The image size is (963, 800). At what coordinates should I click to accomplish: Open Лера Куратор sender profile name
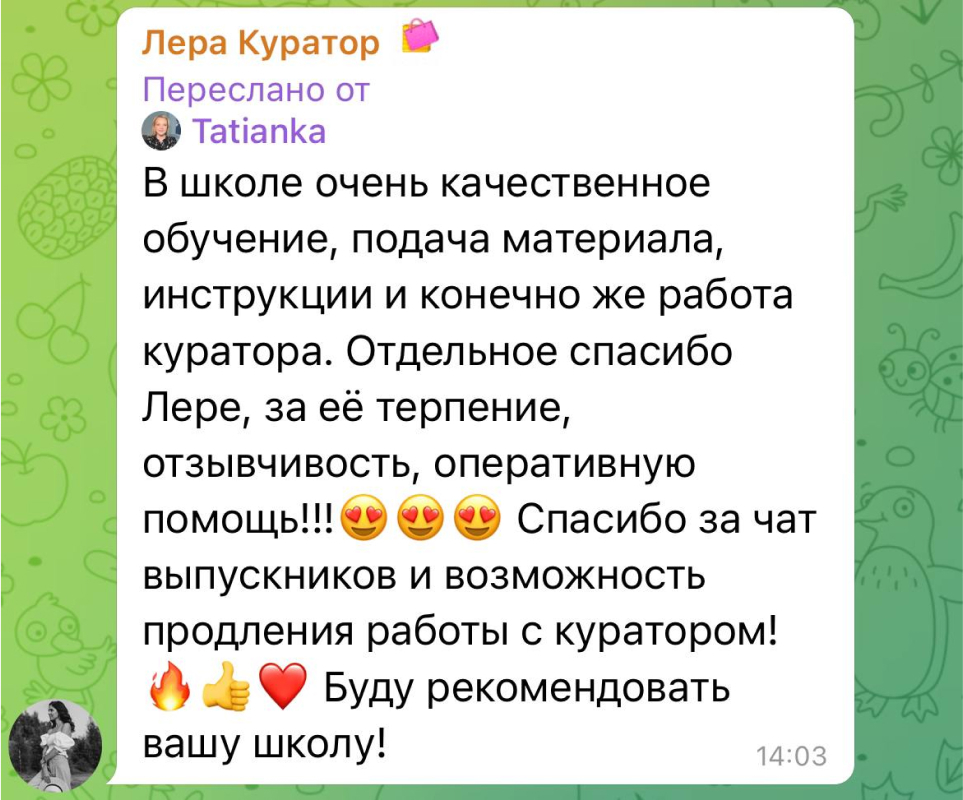(x=261, y=44)
